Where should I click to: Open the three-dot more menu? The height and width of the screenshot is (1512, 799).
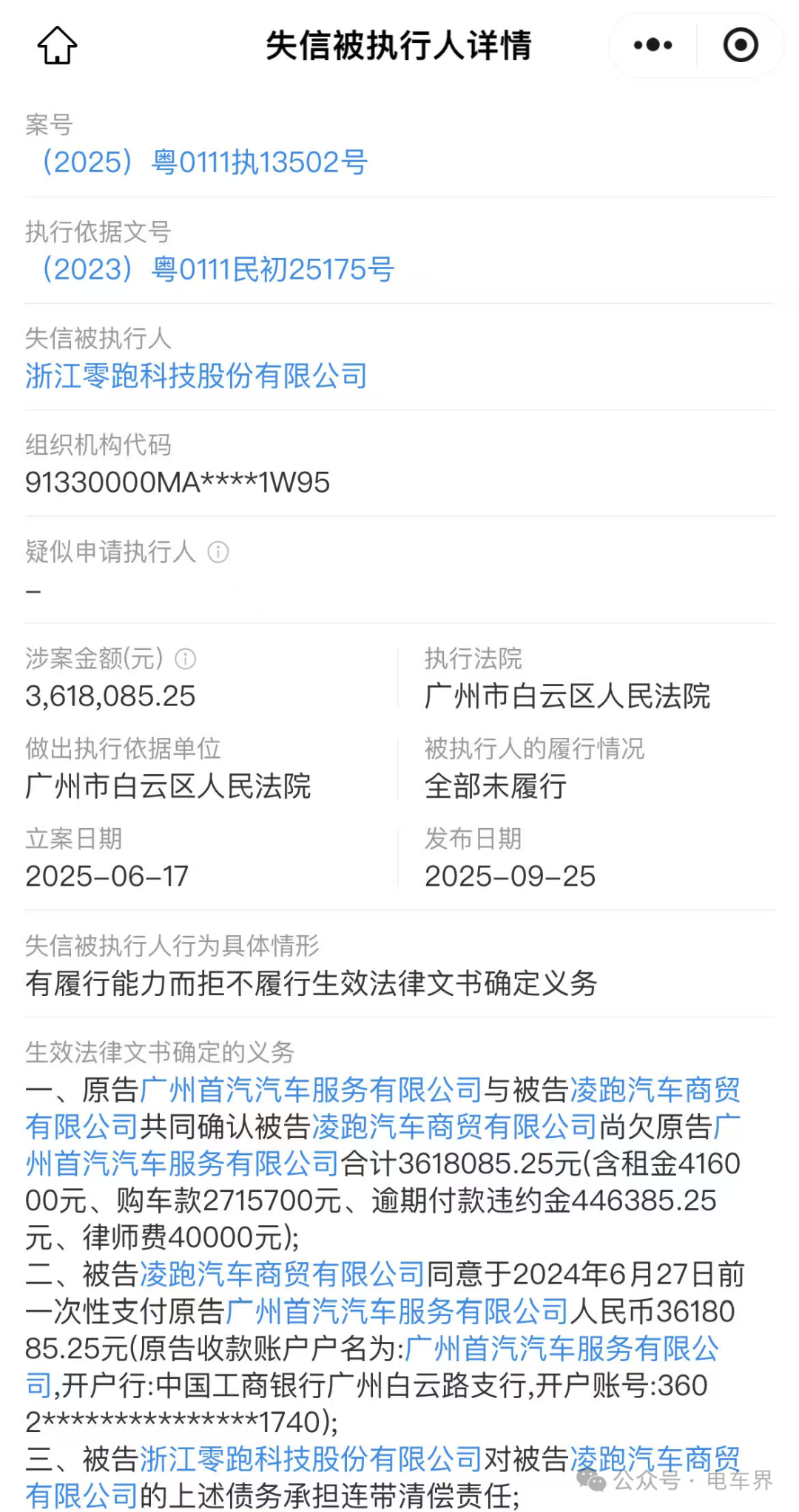pos(653,45)
